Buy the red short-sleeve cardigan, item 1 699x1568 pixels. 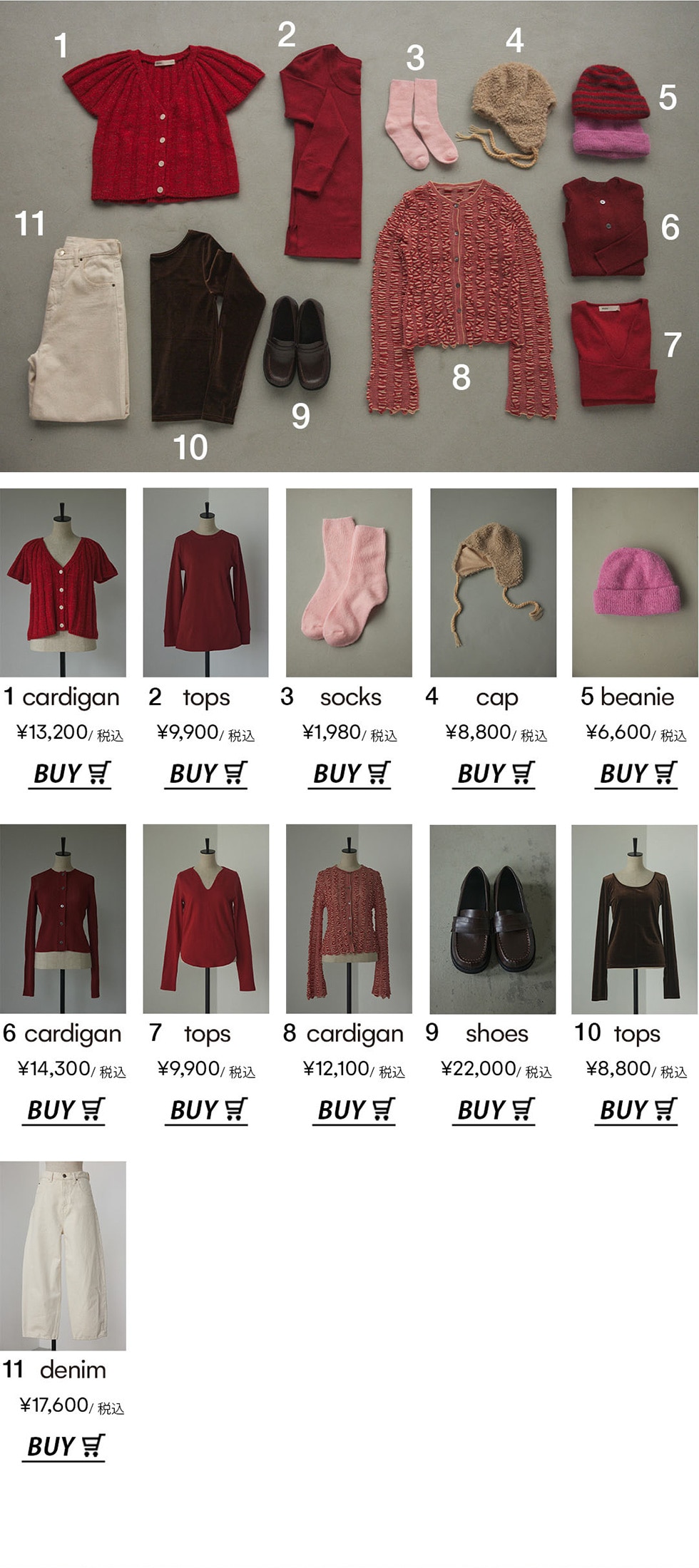click(x=71, y=774)
